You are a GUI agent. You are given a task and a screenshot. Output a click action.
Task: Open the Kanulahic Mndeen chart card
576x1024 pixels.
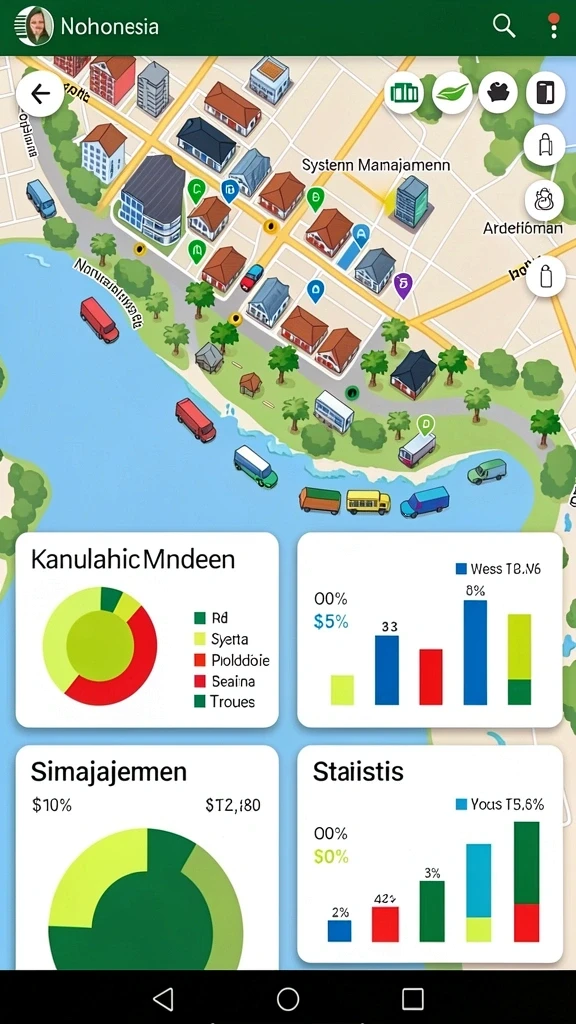147,630
